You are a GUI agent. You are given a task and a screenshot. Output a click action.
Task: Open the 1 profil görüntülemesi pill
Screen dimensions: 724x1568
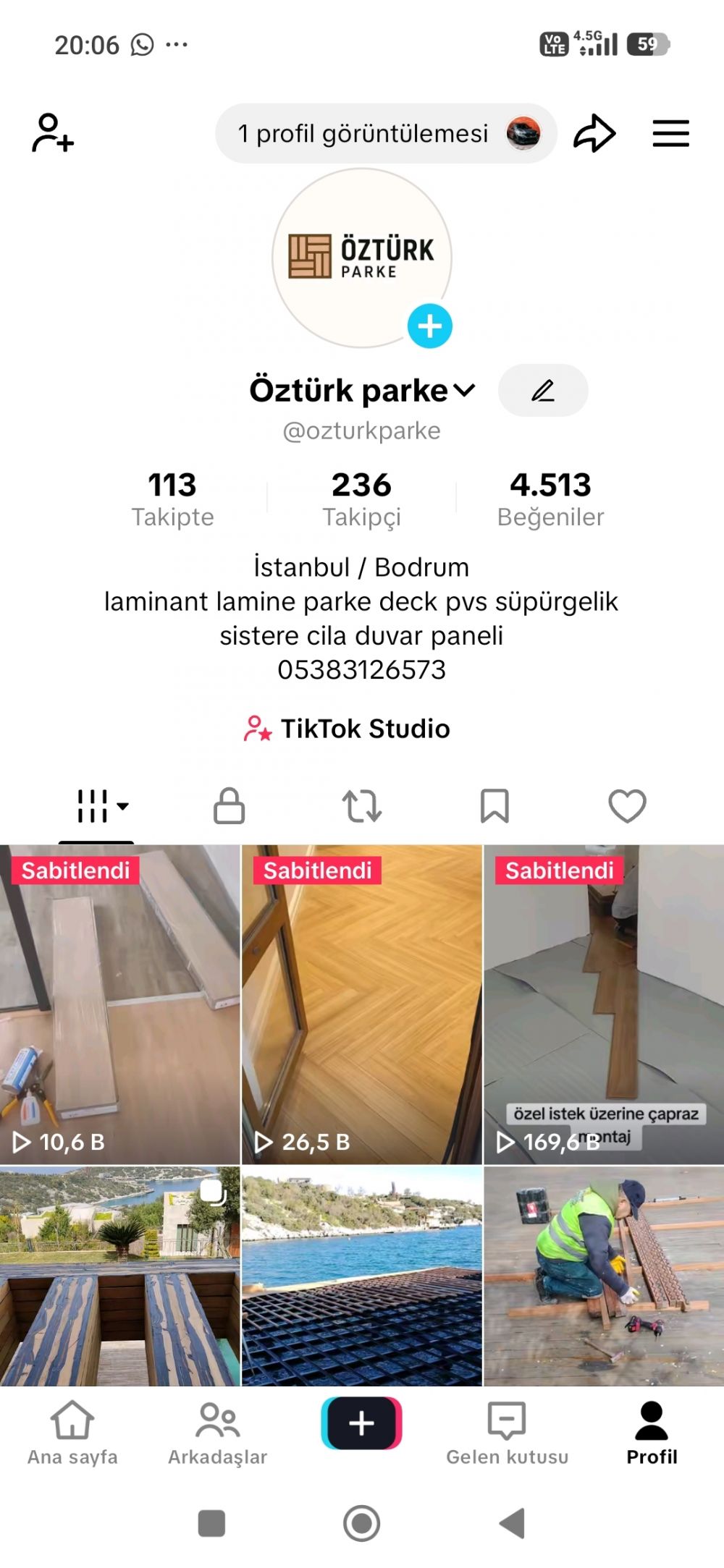click(385, 133)
